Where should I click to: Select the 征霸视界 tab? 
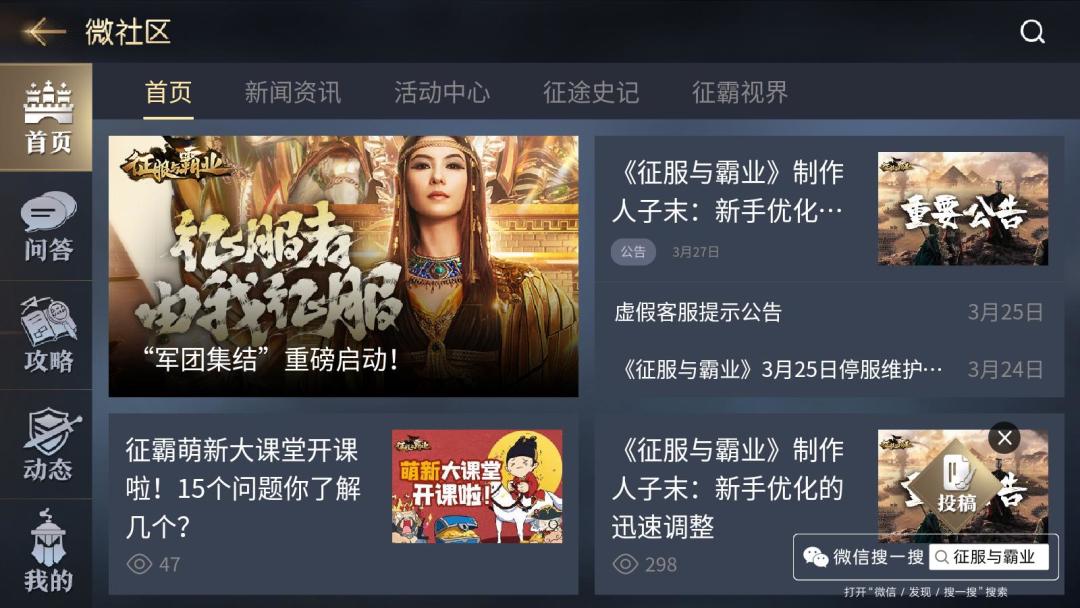click(739, 93)
